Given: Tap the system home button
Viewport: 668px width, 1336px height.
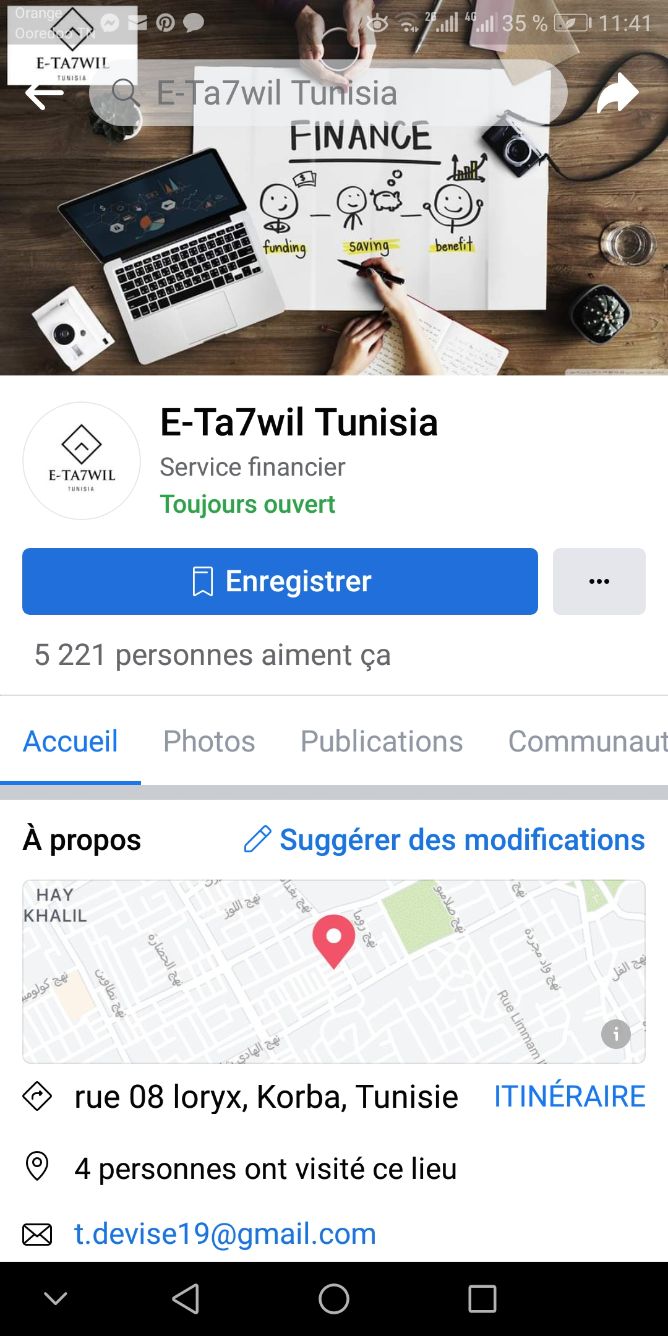Looking at the screenshot, I should click(x=334, y=1299).
